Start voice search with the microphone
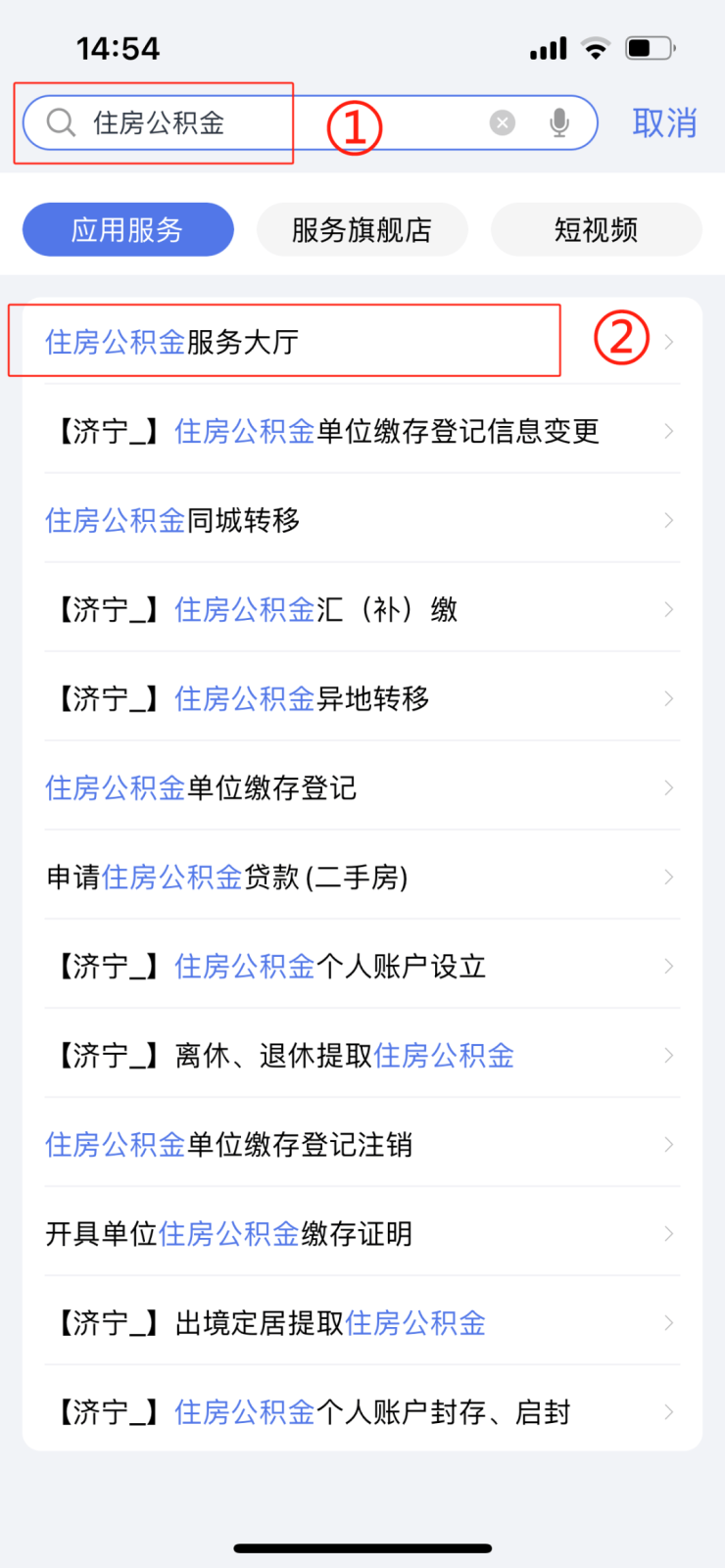Screen dimensions: 725x1568 [559, 122]
